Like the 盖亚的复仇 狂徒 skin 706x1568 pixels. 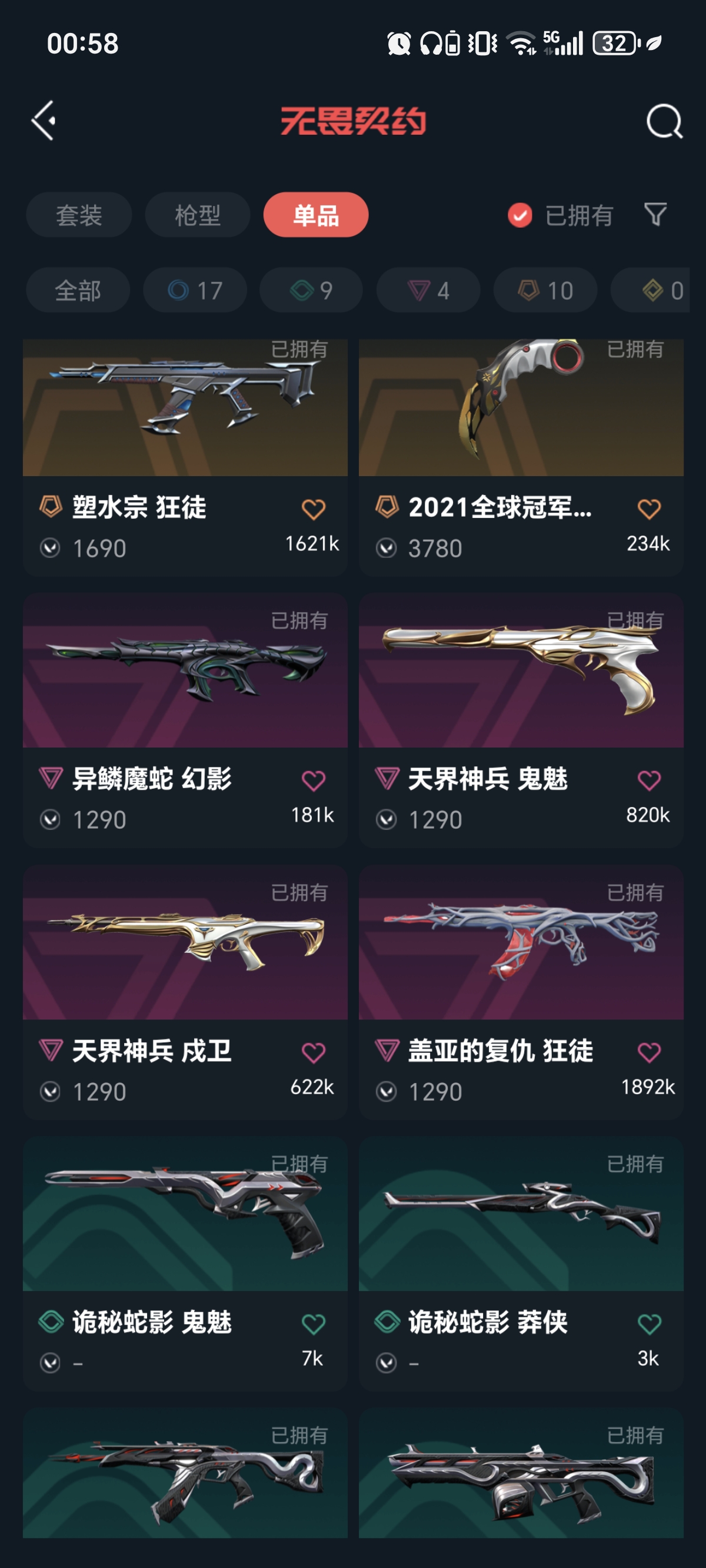pos(649,1052)
